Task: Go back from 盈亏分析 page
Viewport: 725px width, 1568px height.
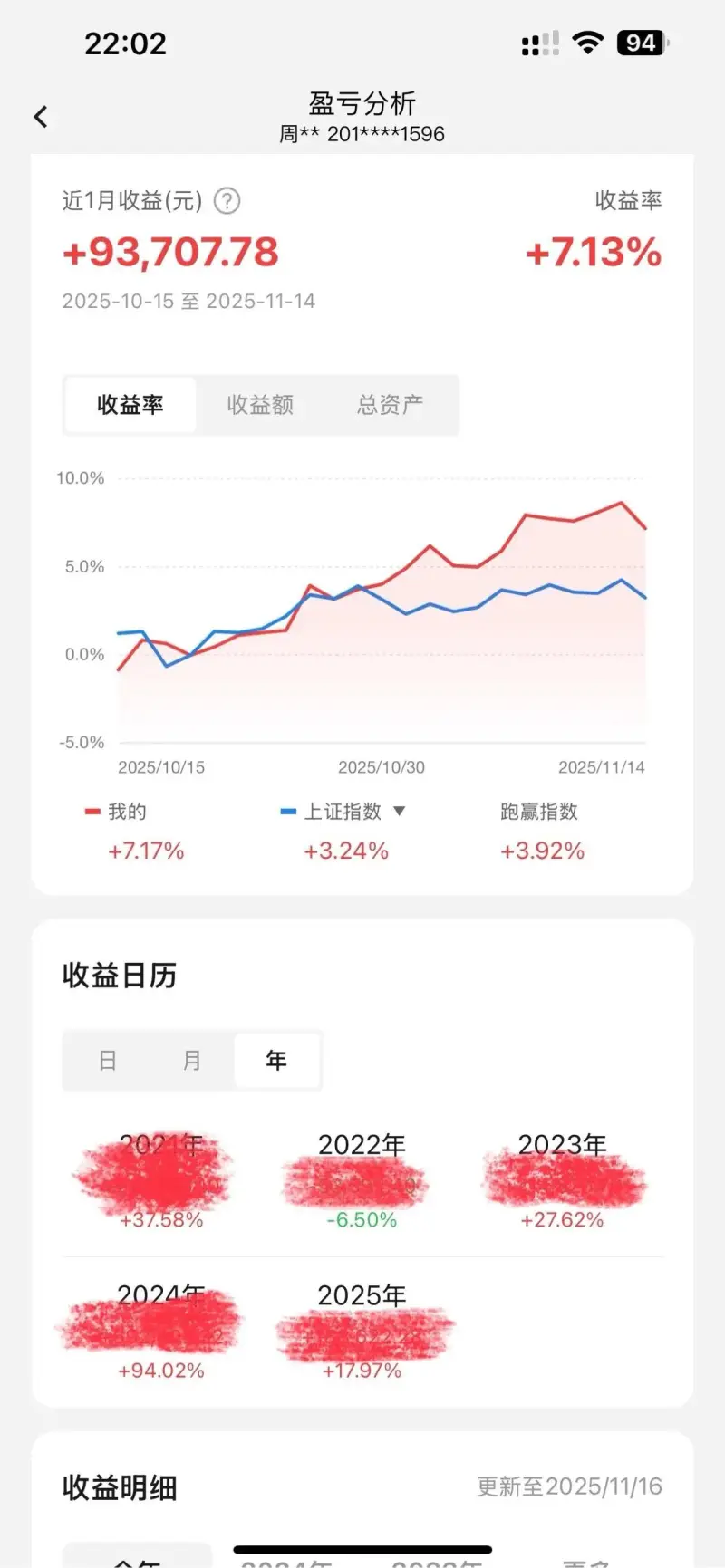Action: pos(41,117)
